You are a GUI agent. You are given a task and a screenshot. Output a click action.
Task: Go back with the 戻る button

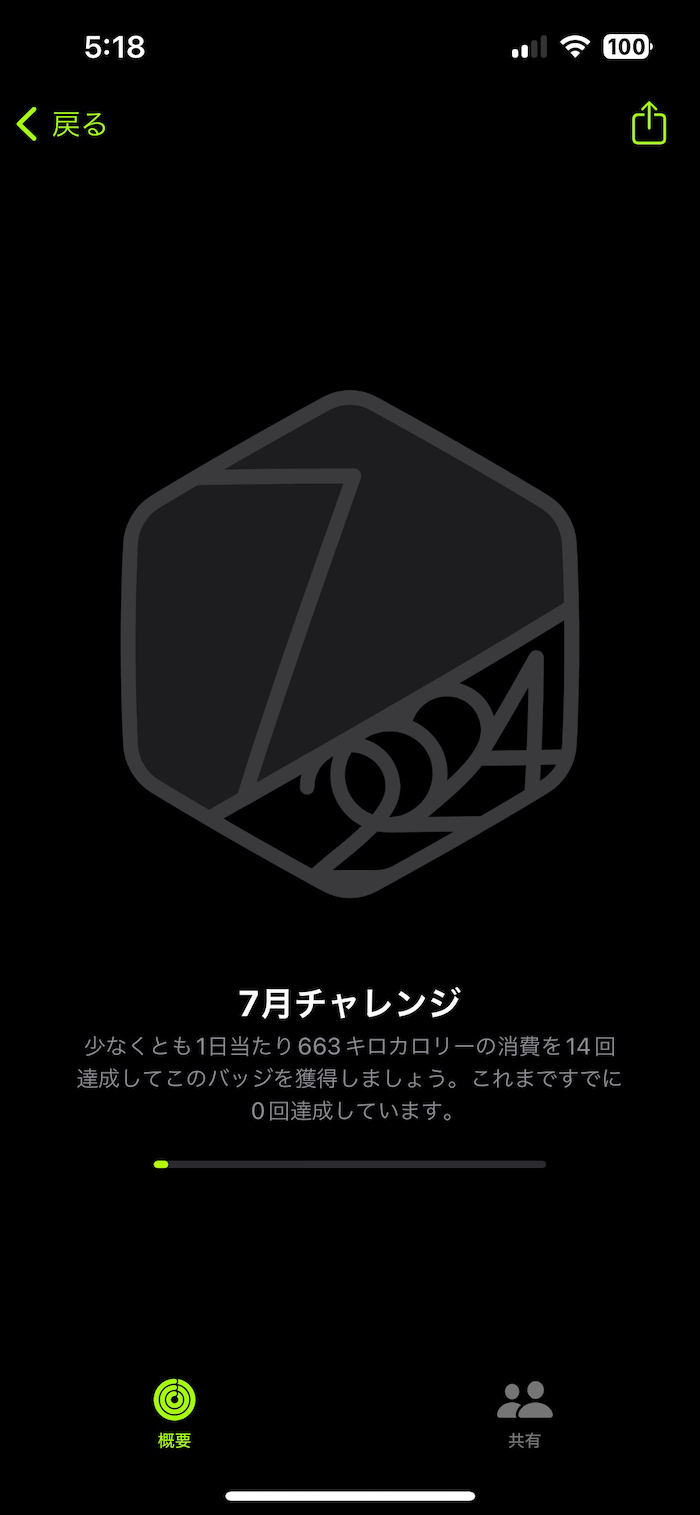coord(62,125)
